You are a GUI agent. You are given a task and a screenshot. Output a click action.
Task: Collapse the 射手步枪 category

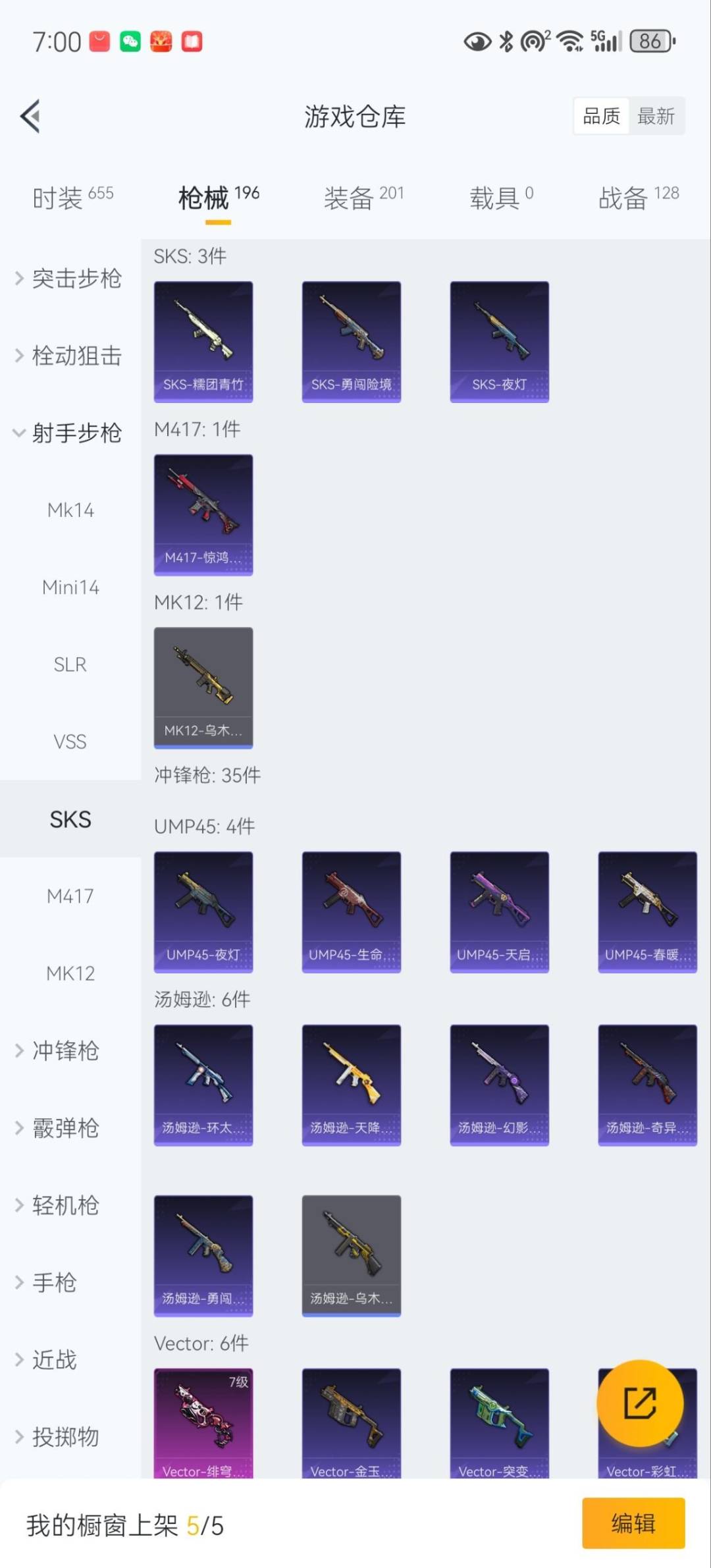coord(69,433)
